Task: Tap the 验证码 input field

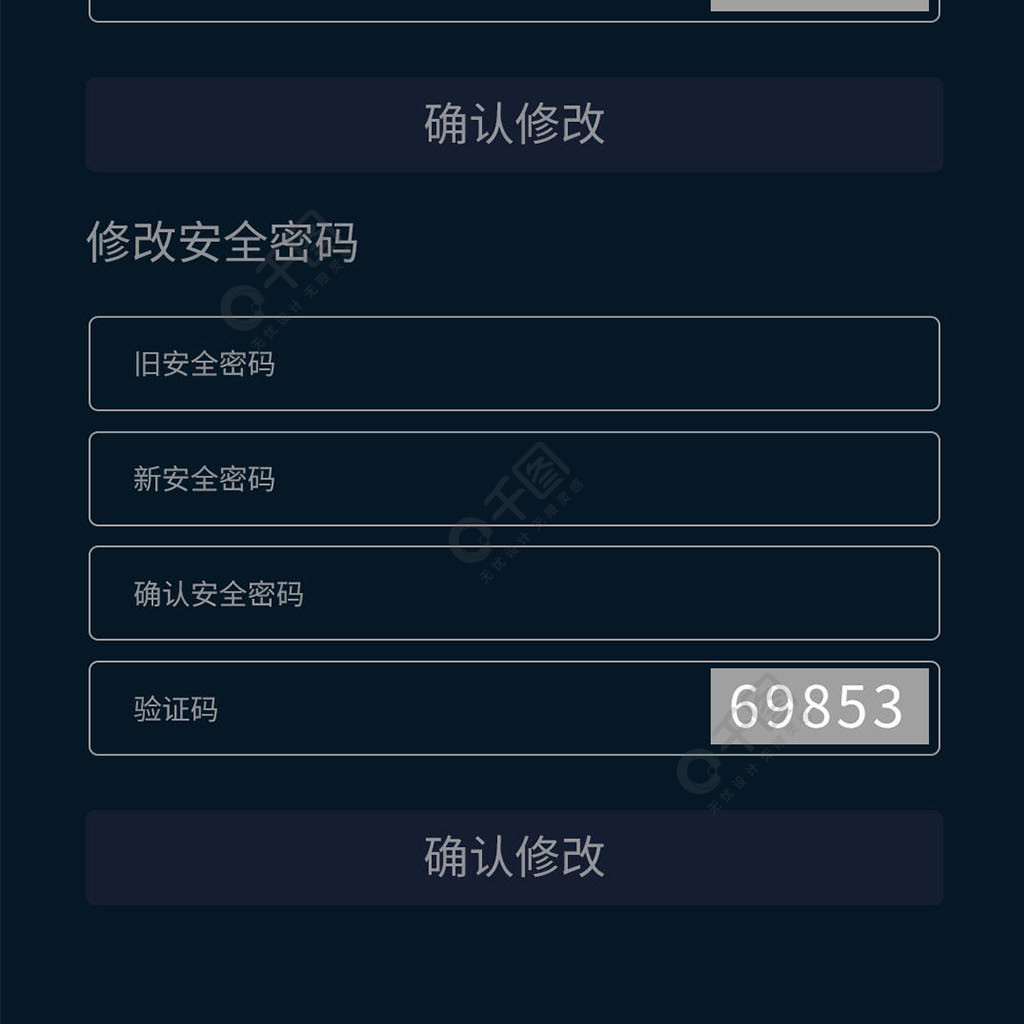Action: point(400,709)
